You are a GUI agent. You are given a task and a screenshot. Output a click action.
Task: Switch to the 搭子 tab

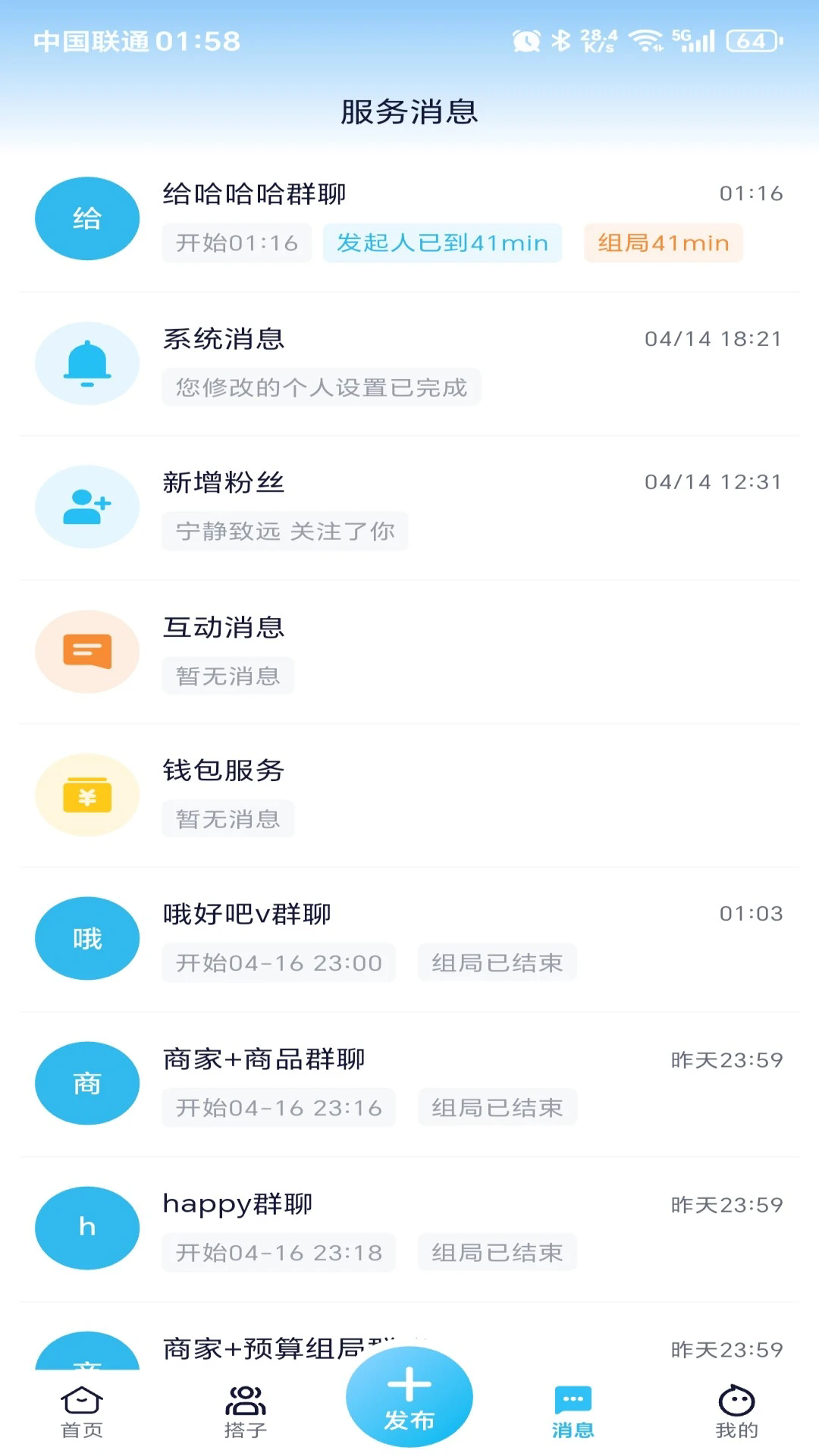(246, 1412)
